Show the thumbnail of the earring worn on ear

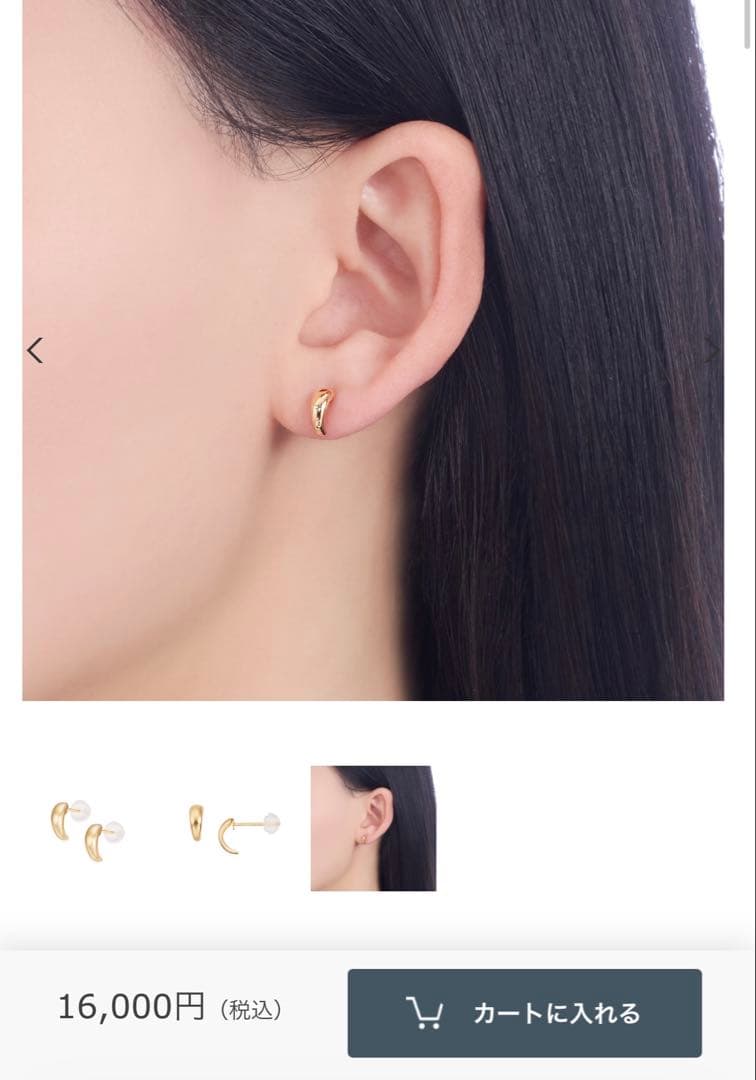tap(373, 828)
